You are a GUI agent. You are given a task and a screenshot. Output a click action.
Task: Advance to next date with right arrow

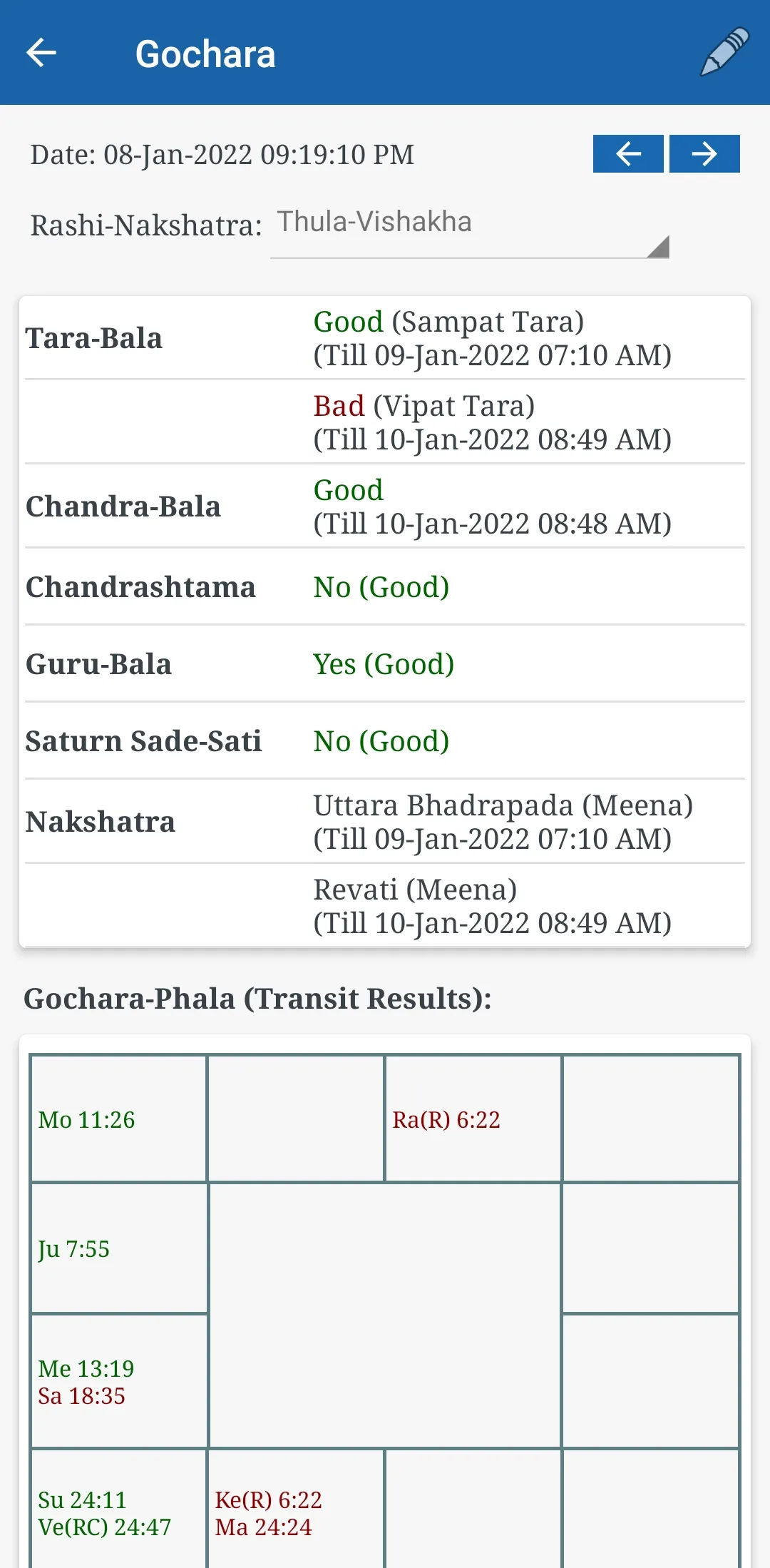[x=704, y=154]
